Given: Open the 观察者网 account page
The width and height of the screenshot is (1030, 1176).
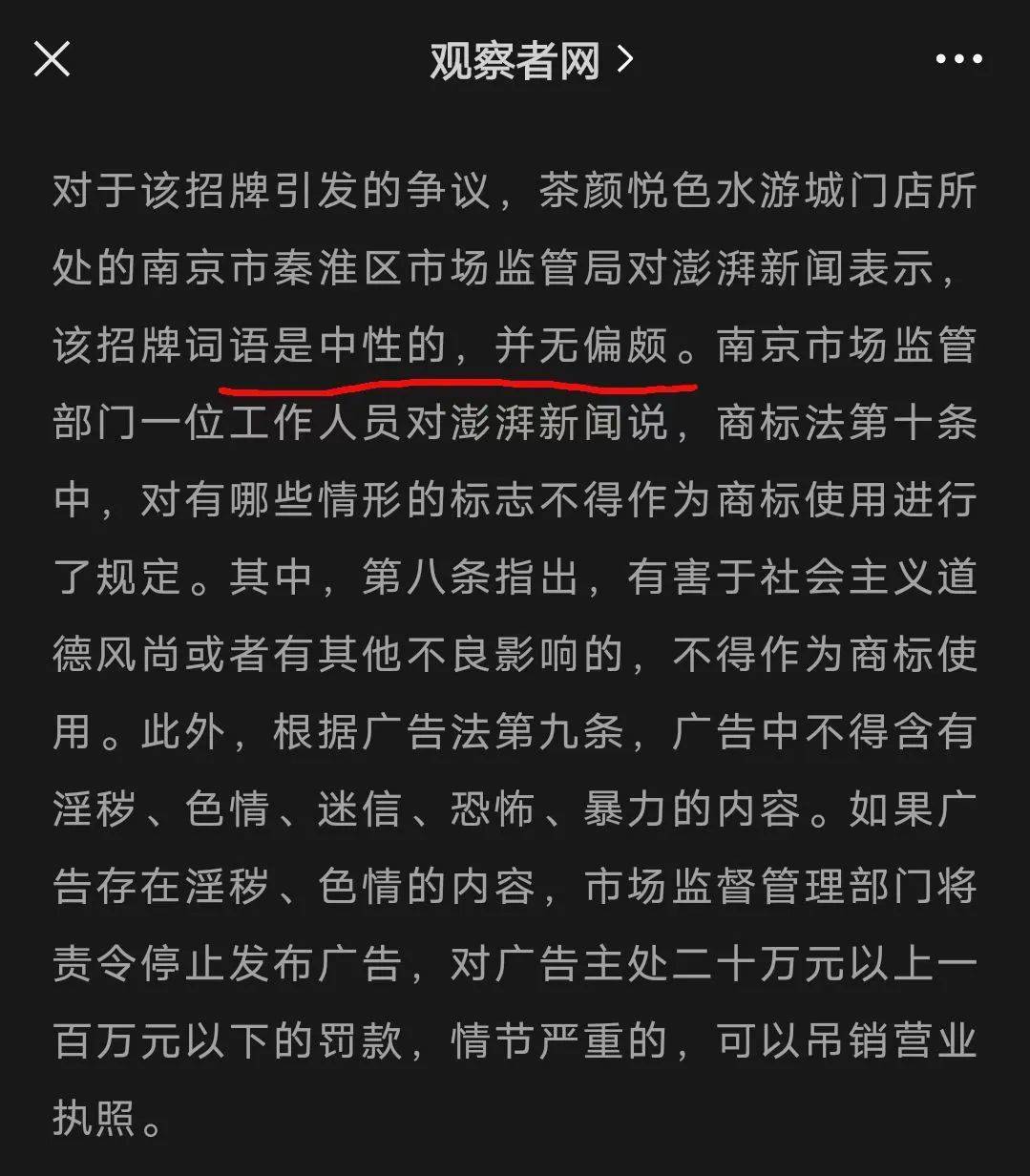Looking at the screenshot, I should pos(530,61).
